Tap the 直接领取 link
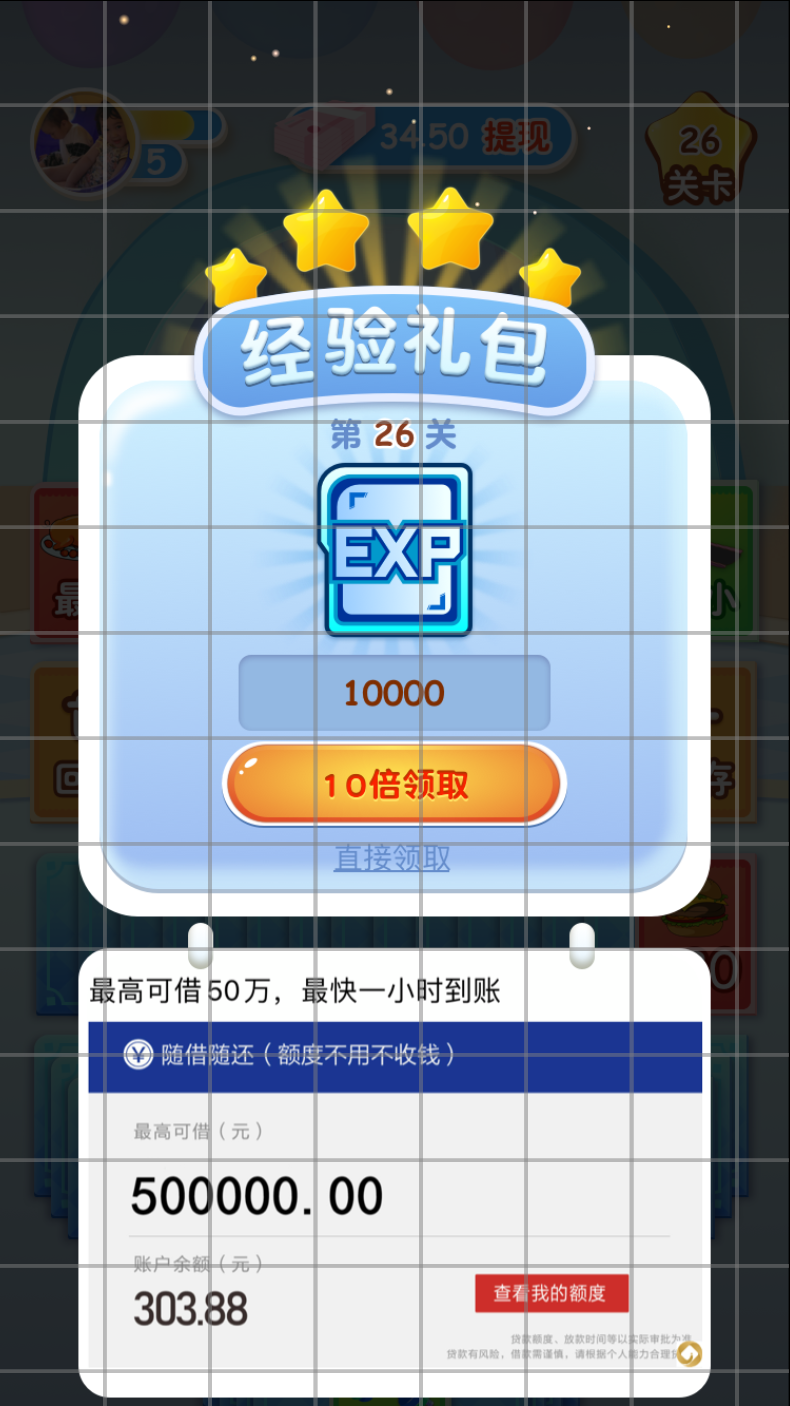This screenshot has width=790, height=1406. click(391, 858)
